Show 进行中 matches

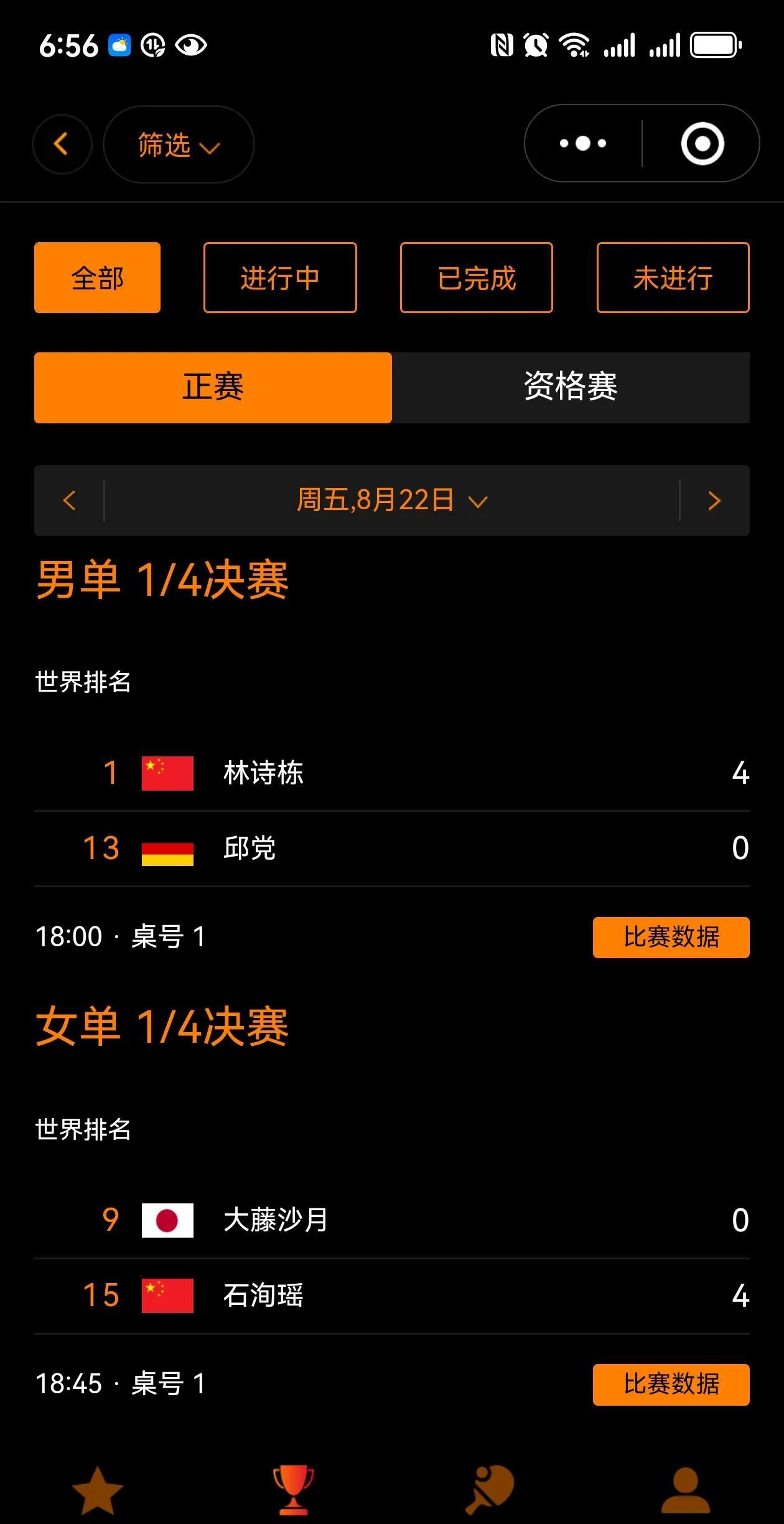point(280,278)
